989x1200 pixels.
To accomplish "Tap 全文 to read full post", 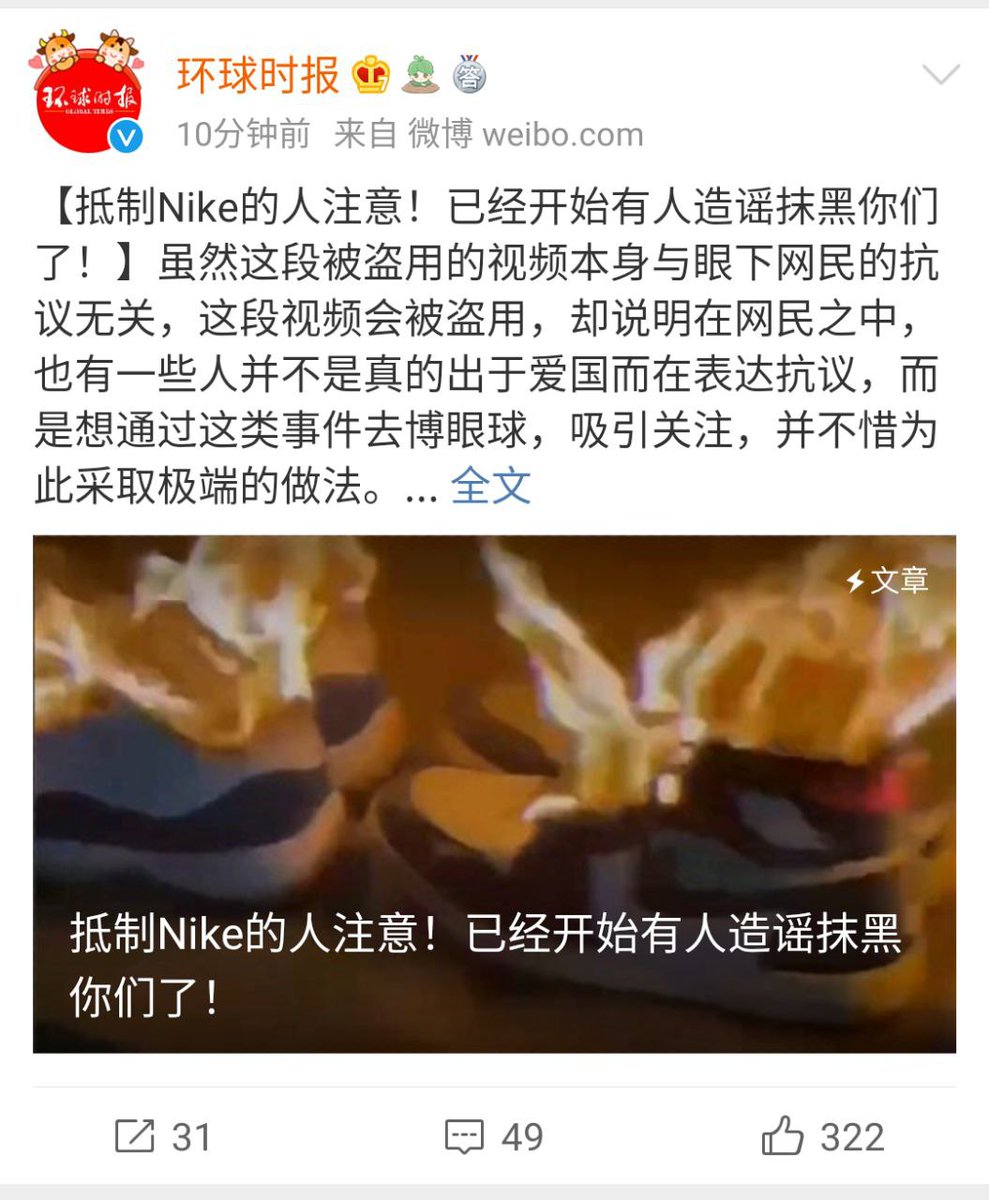I will pos(490,485).
